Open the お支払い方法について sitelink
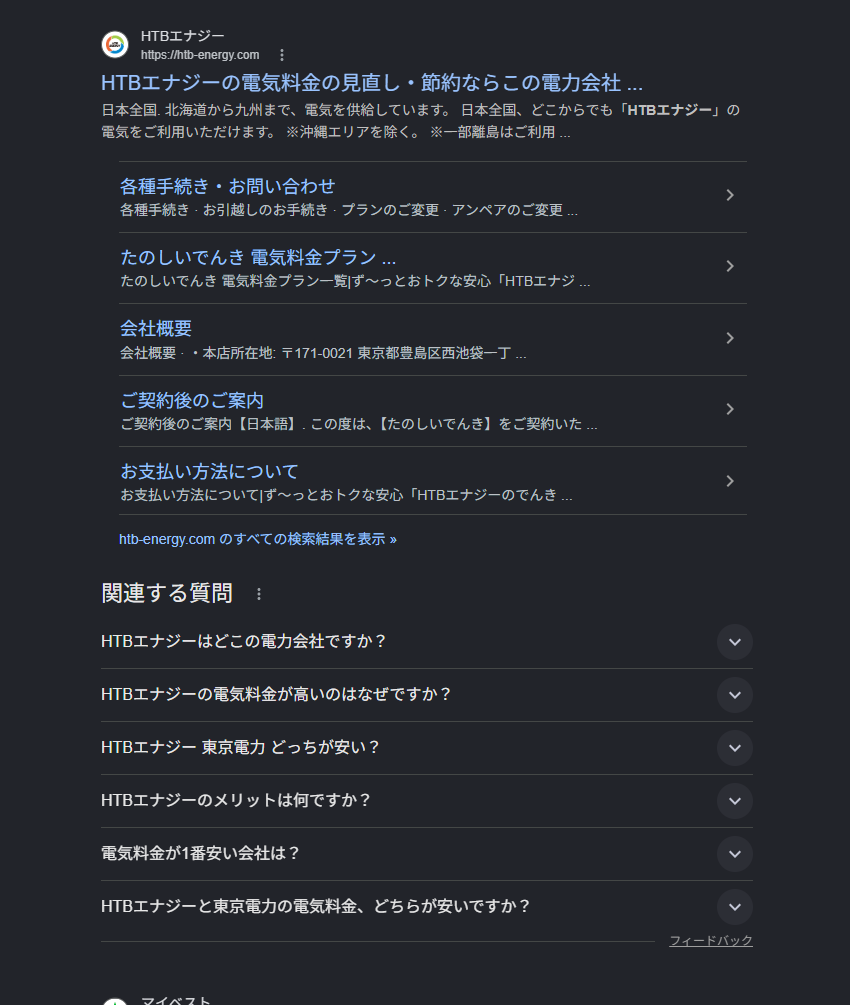The image size is (850, 1005). [x=209, y=471]
